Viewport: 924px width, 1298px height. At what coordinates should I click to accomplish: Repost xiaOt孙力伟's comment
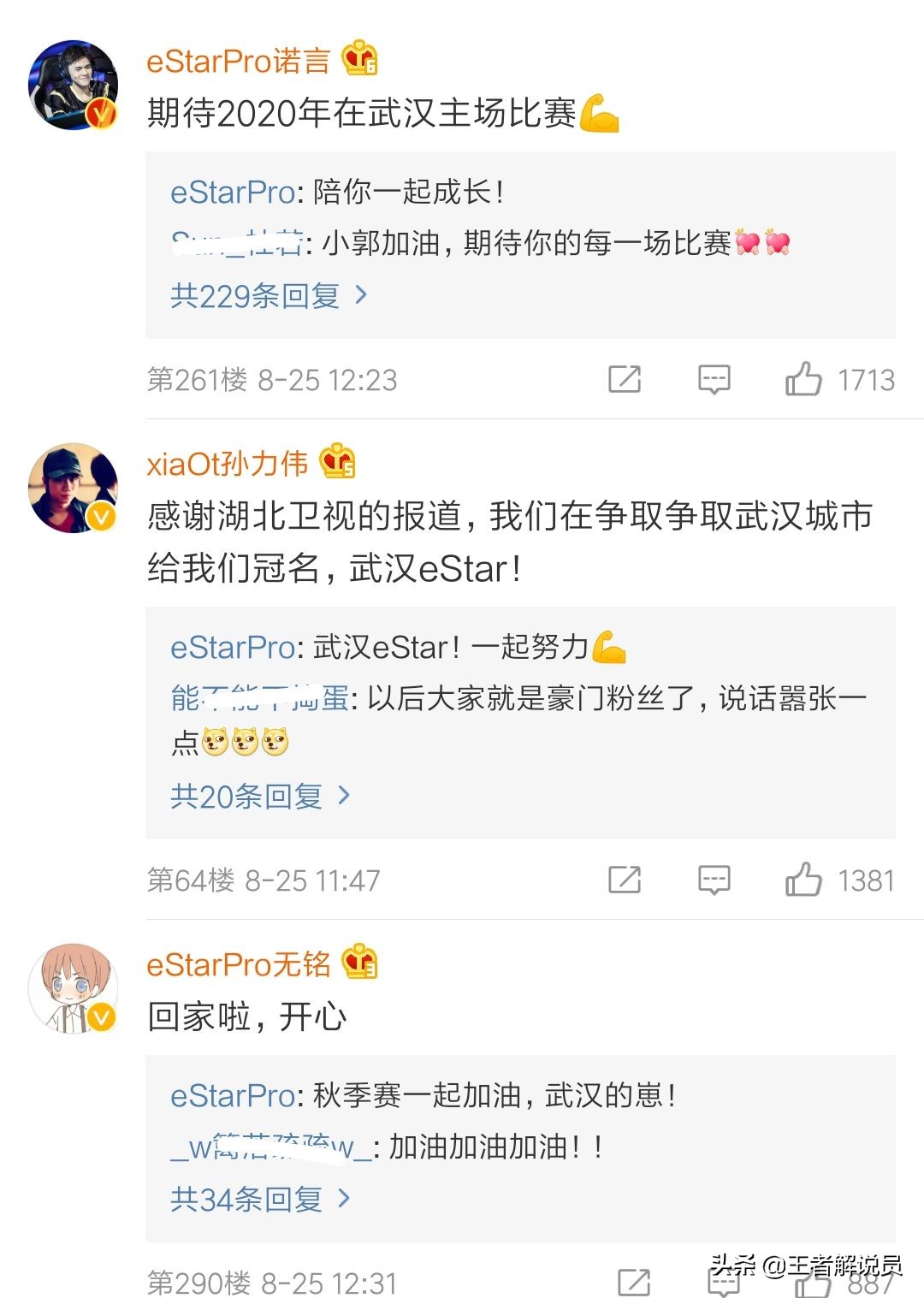pyautogui.click(x=624, y=880)
